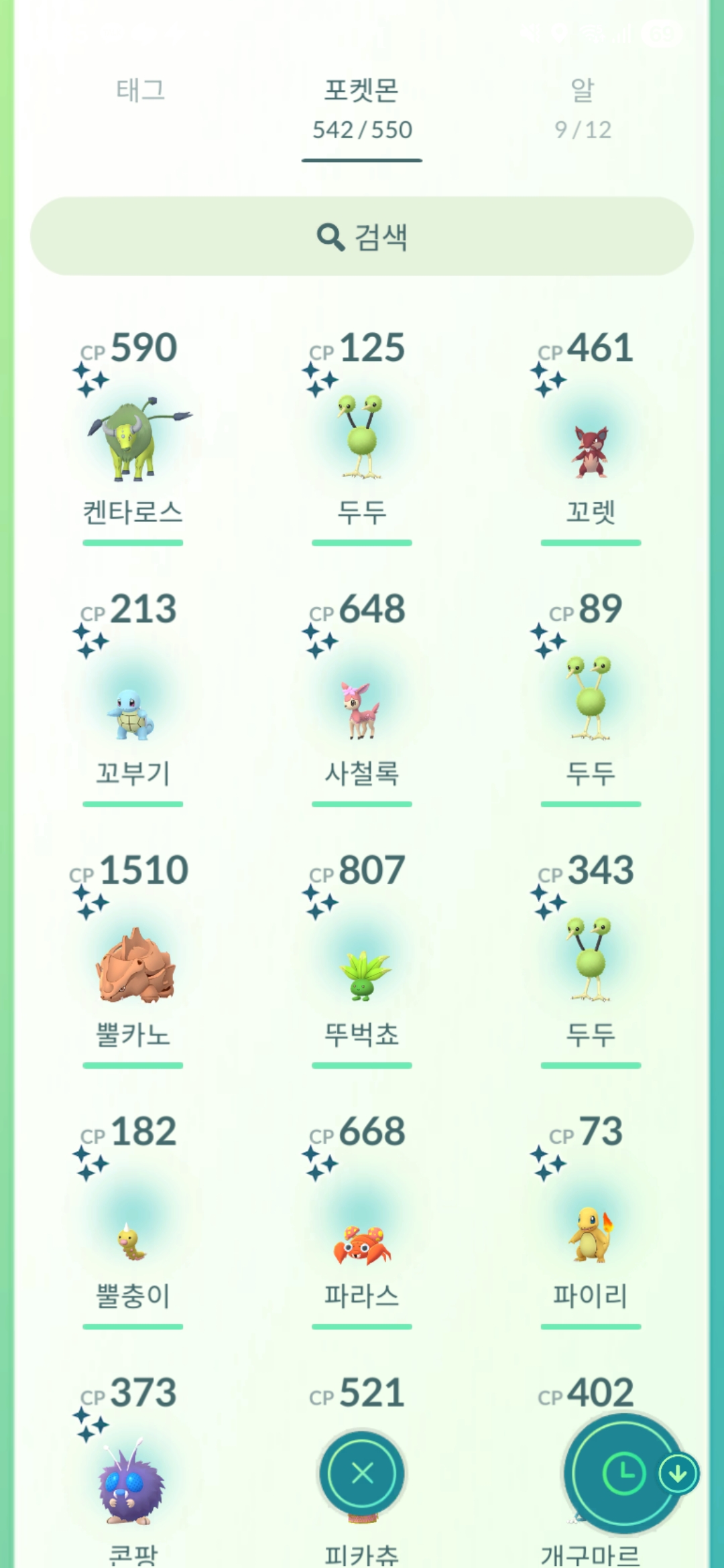724x1568 pixels.
Task: Select the 포켓몬 tab
Action: (x=362, y=107)
